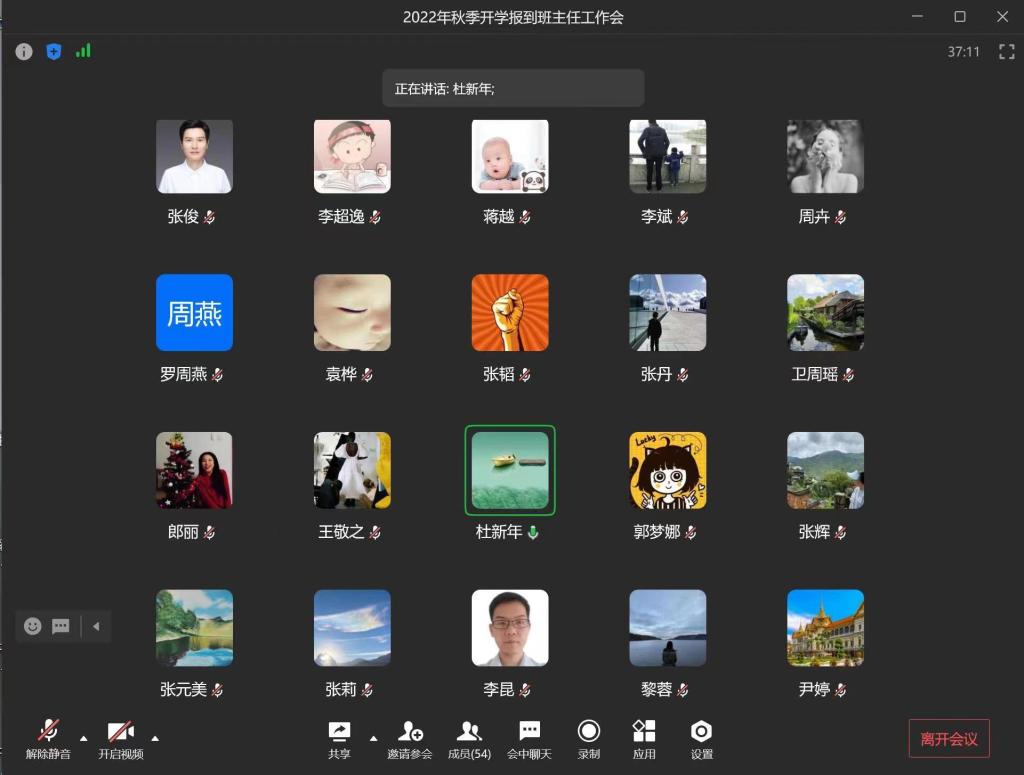
Task: Select 张俊's participant tile
Action: (x=194, y=157)
